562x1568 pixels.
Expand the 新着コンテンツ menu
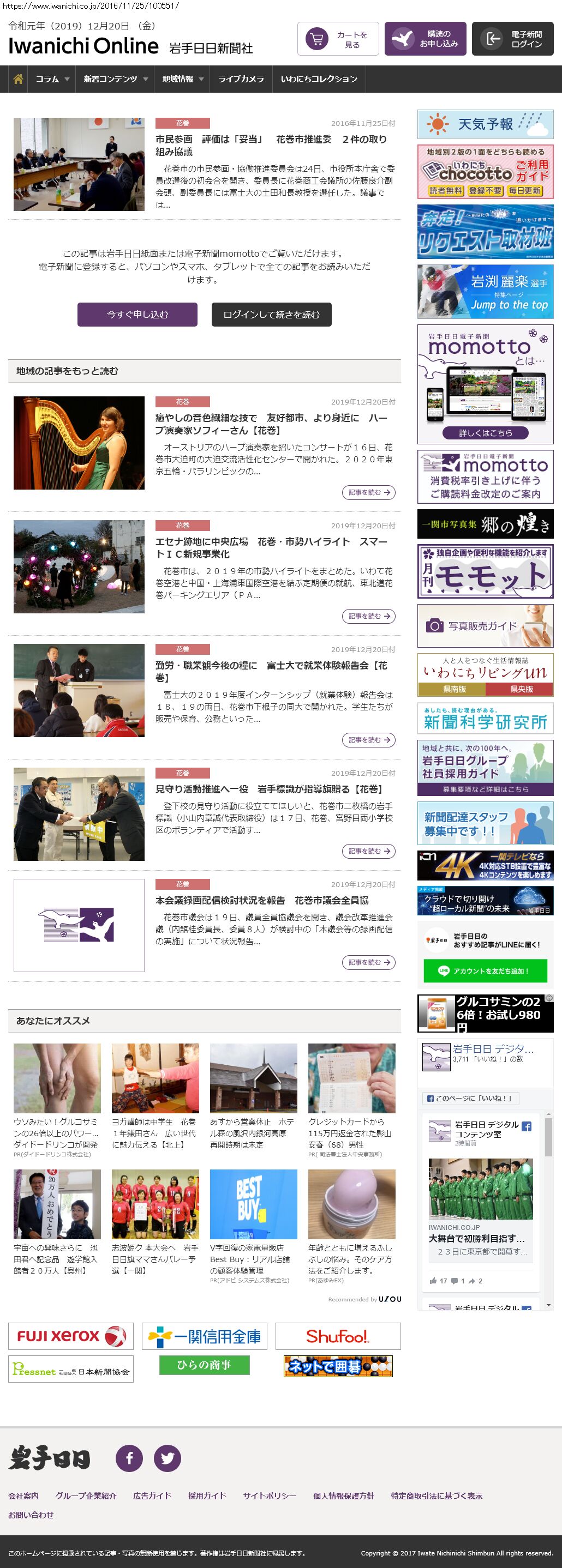(115, 79)
